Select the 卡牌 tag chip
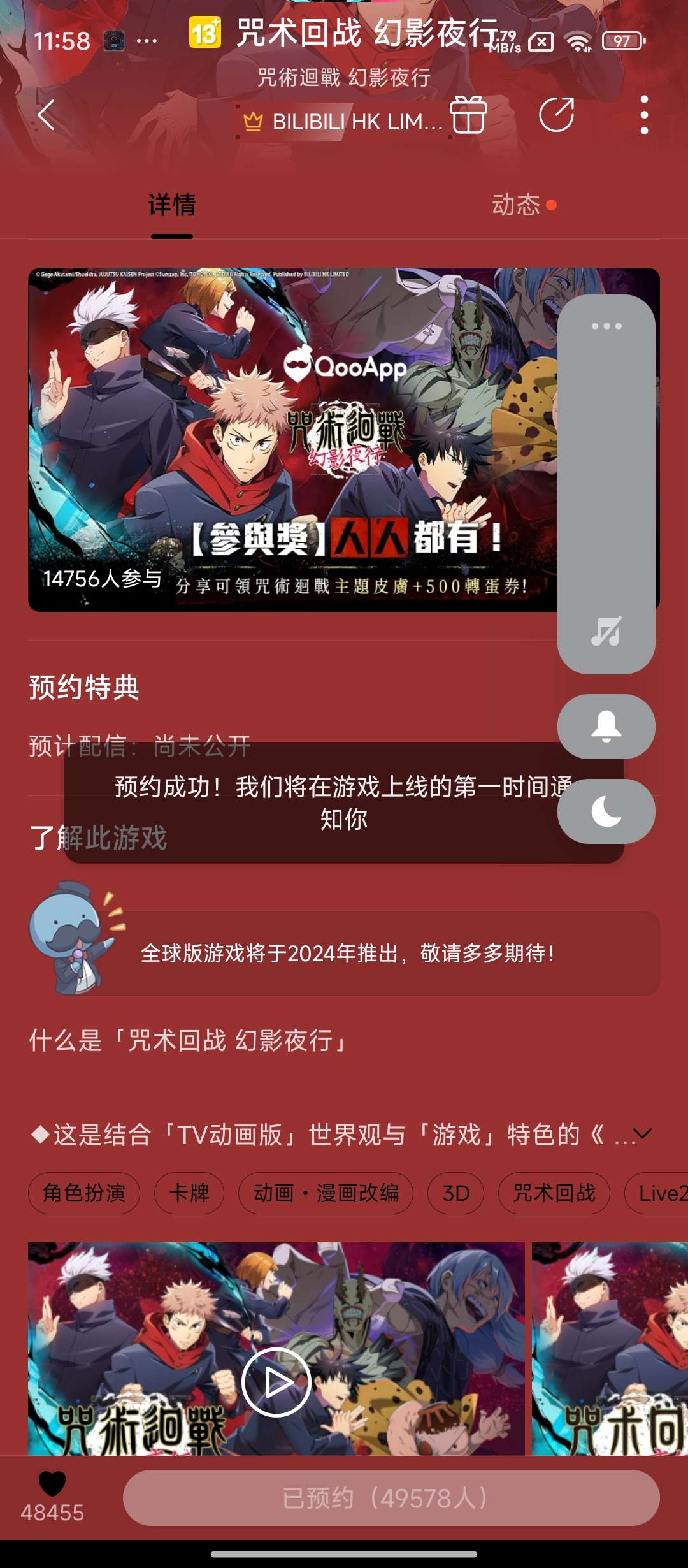The width and height of the screenshot is (688, 1568). coord(189,1193)
